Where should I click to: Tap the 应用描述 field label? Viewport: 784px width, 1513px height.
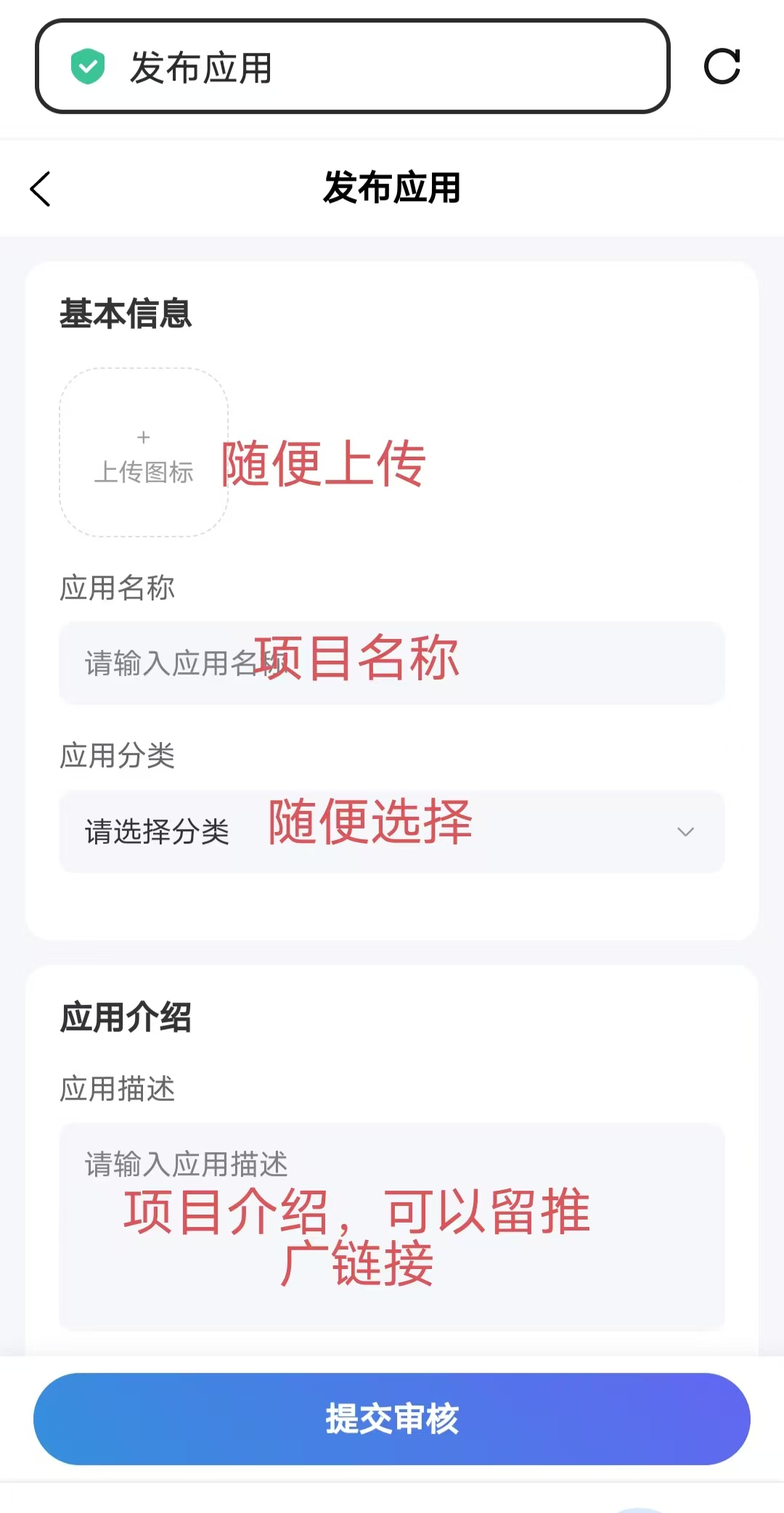(x=117, y=1087)
